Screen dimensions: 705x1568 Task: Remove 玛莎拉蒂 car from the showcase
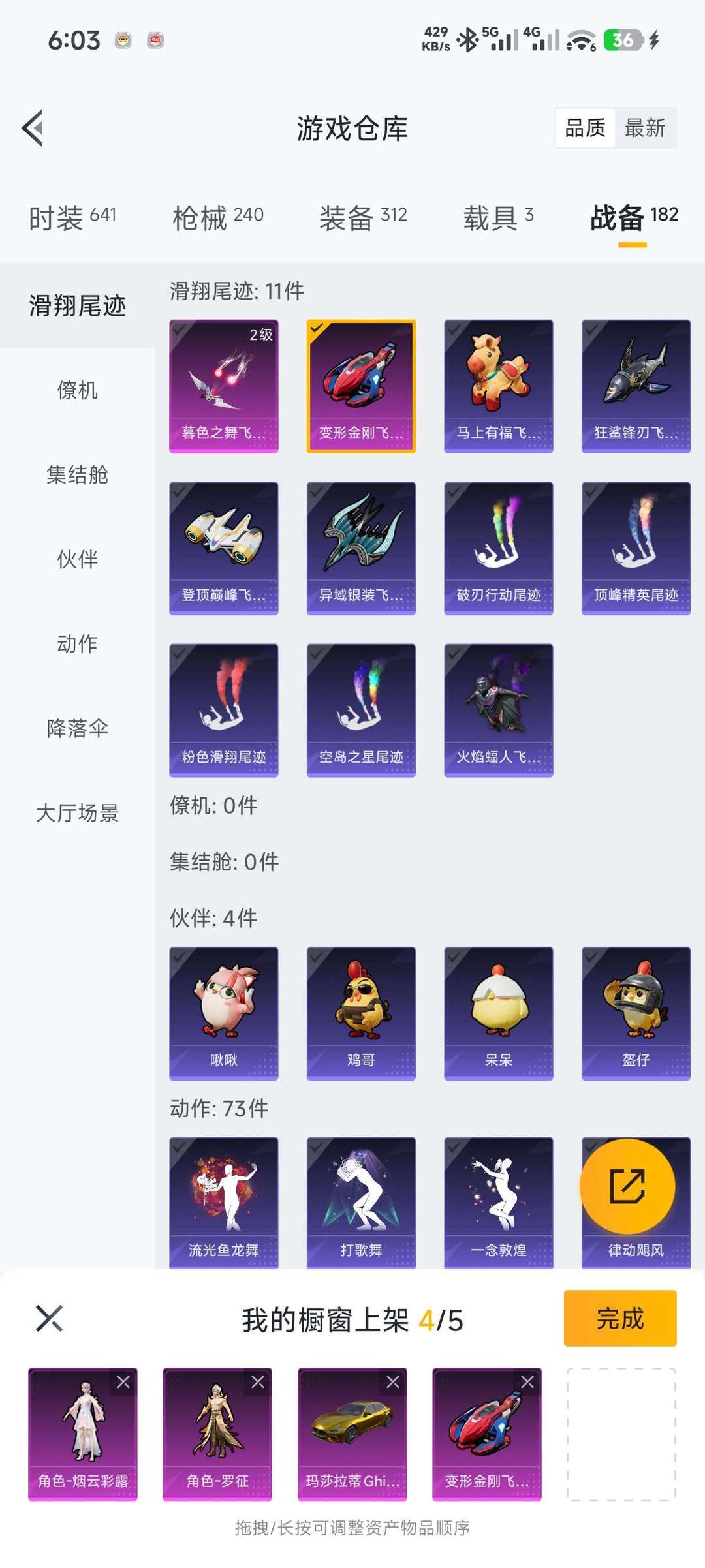393,1382
